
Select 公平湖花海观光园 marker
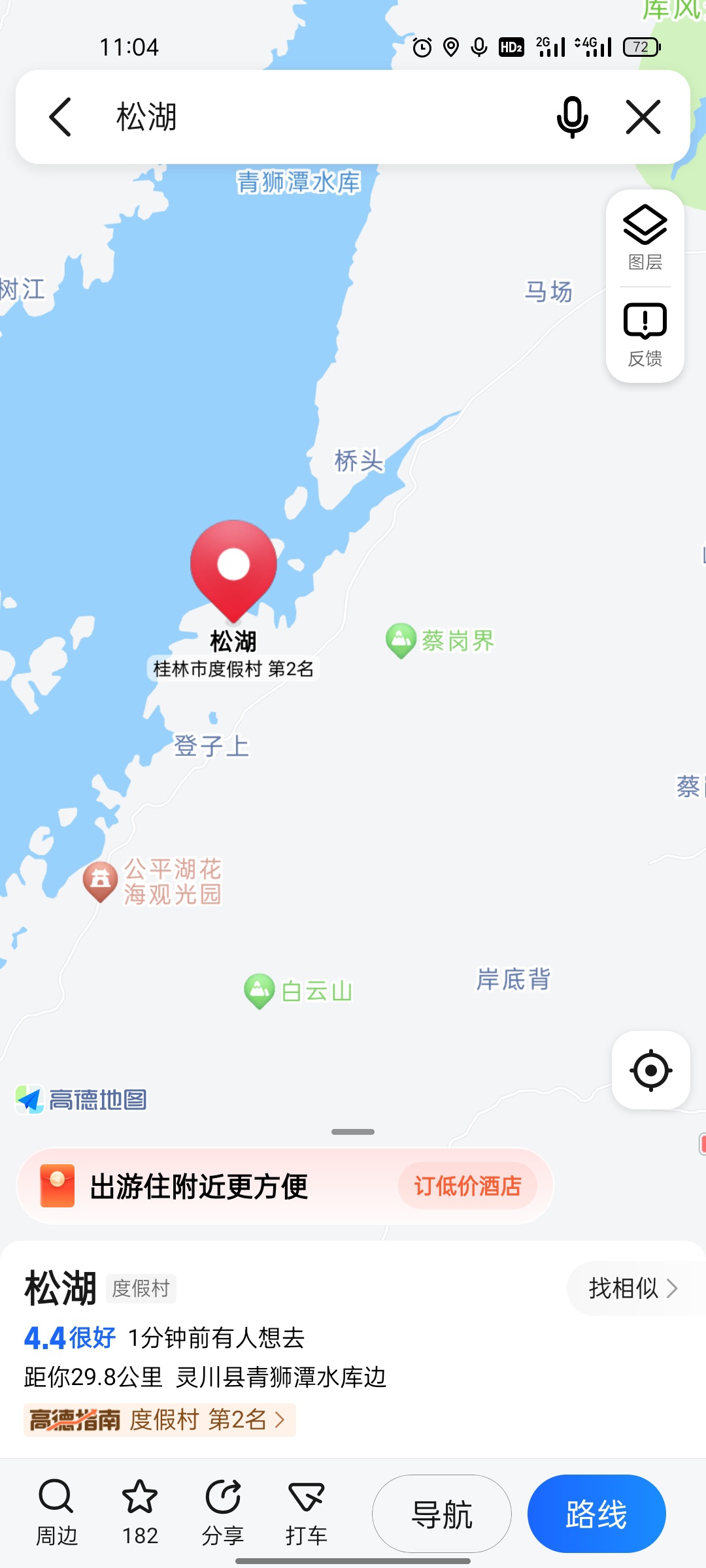[x=100, y=881]
